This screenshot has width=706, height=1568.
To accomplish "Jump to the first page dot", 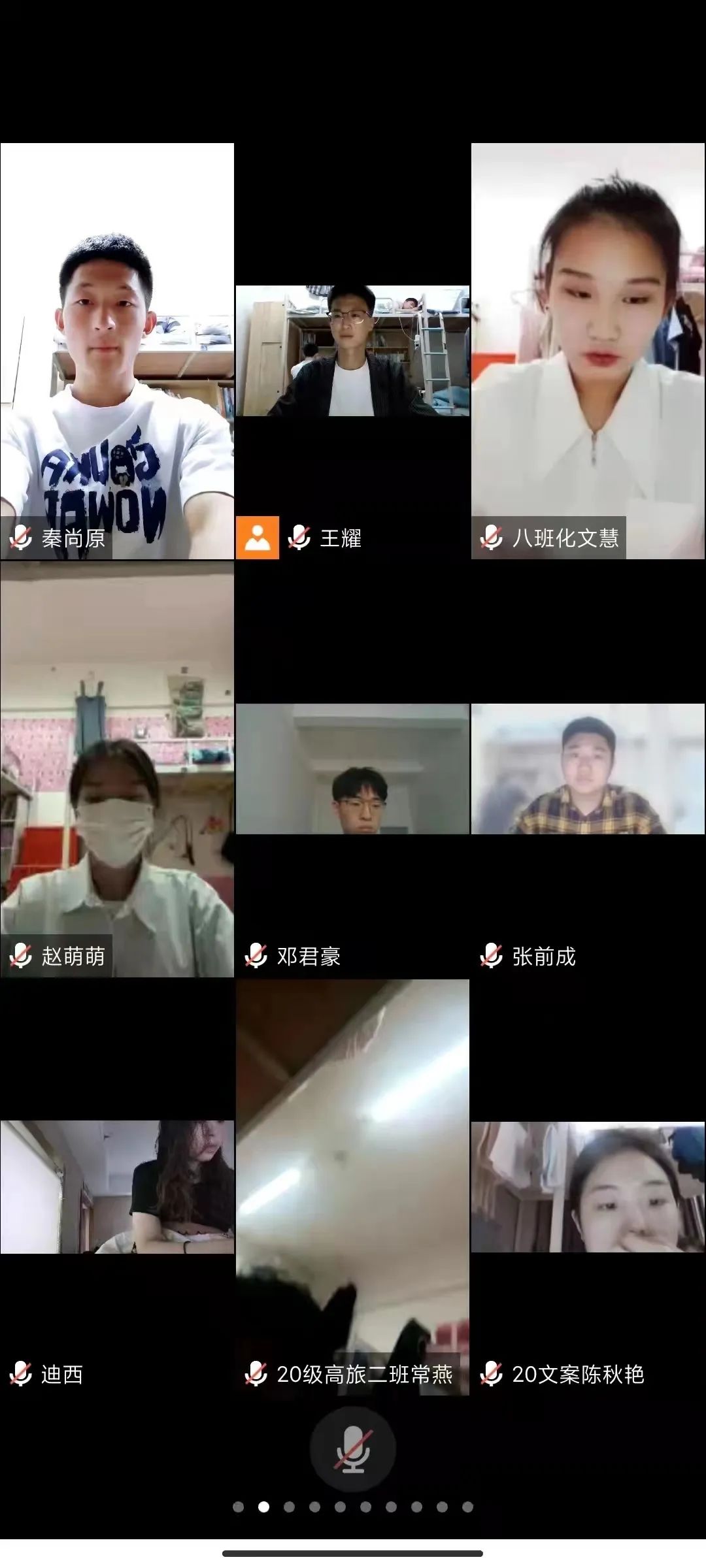I will click(x=239, y=1507).
